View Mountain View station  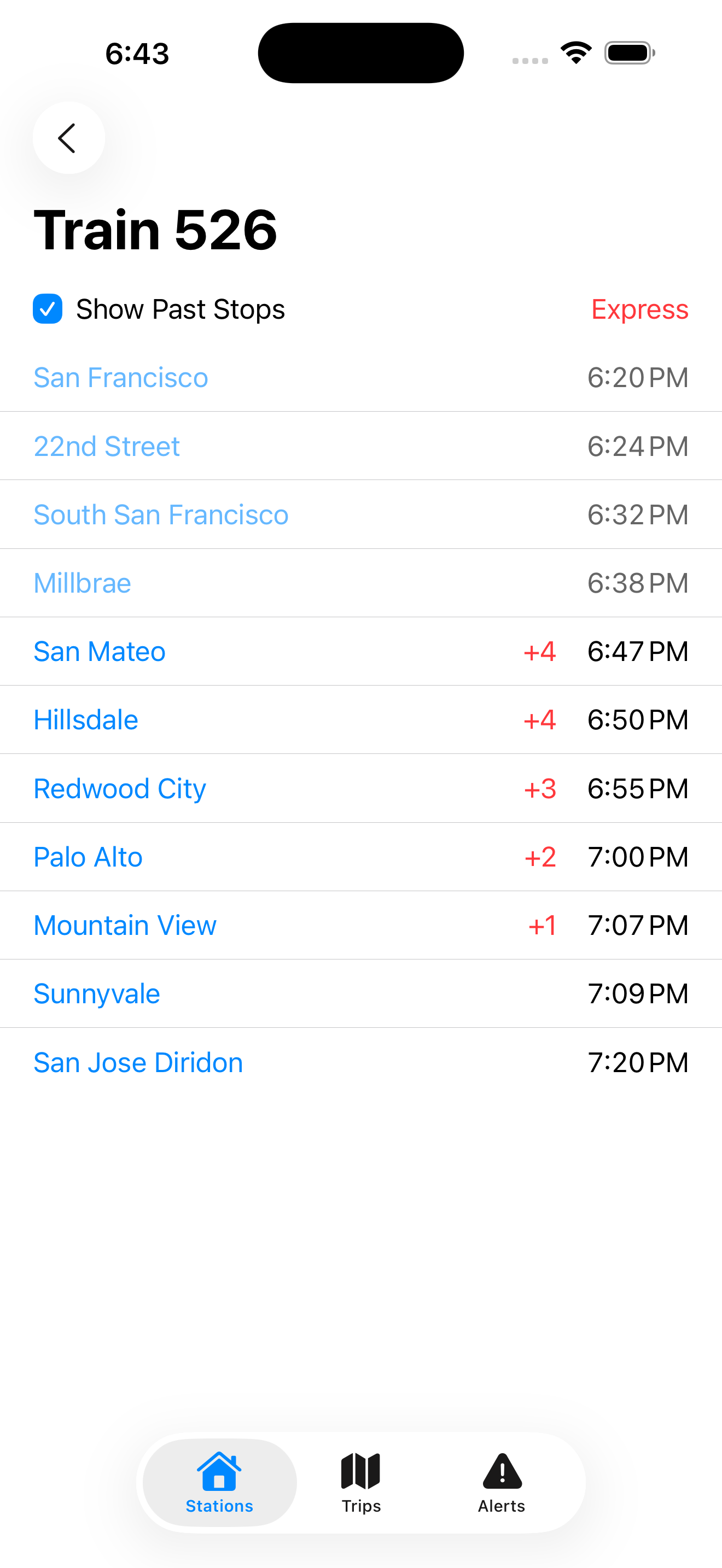coord(125,925)
